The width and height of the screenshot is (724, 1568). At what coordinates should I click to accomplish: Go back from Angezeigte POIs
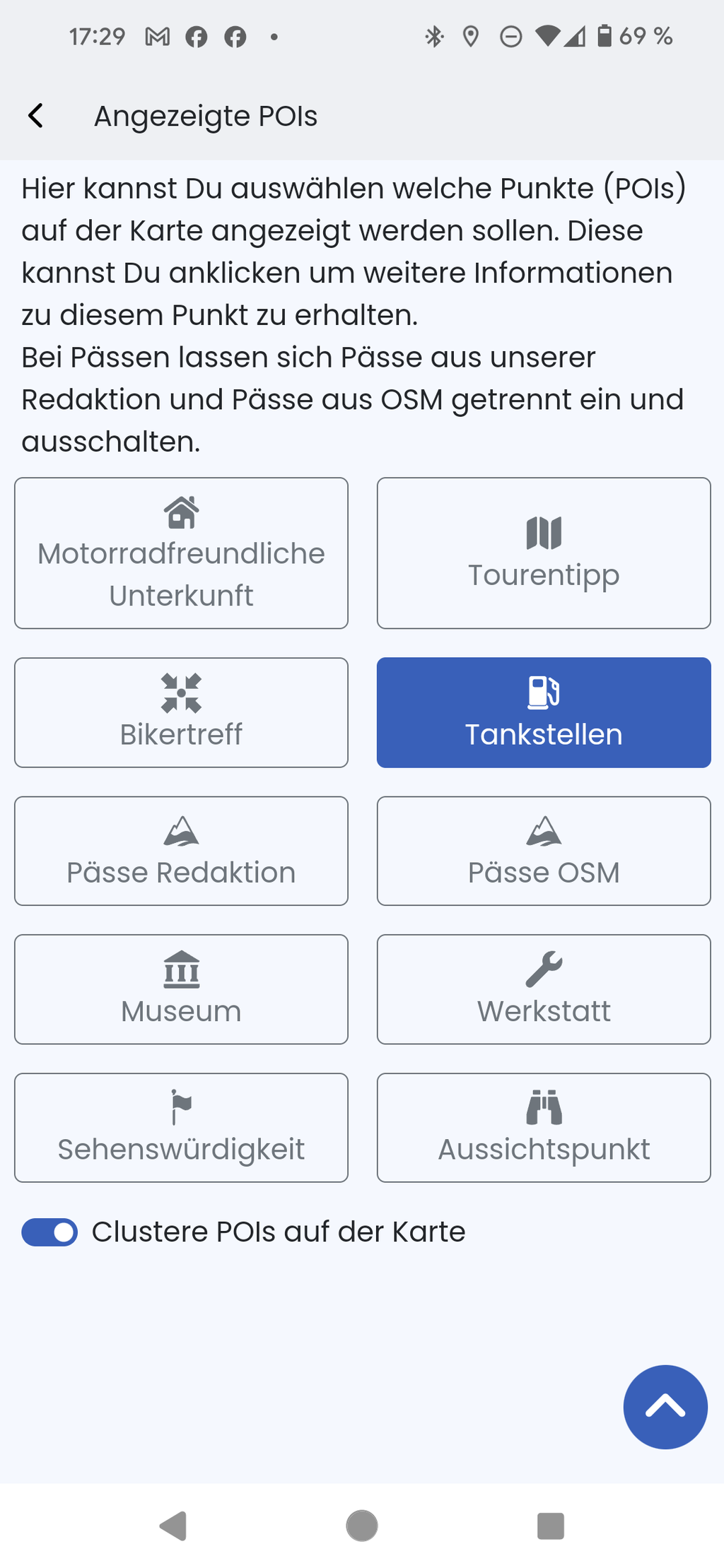[35, 116]
